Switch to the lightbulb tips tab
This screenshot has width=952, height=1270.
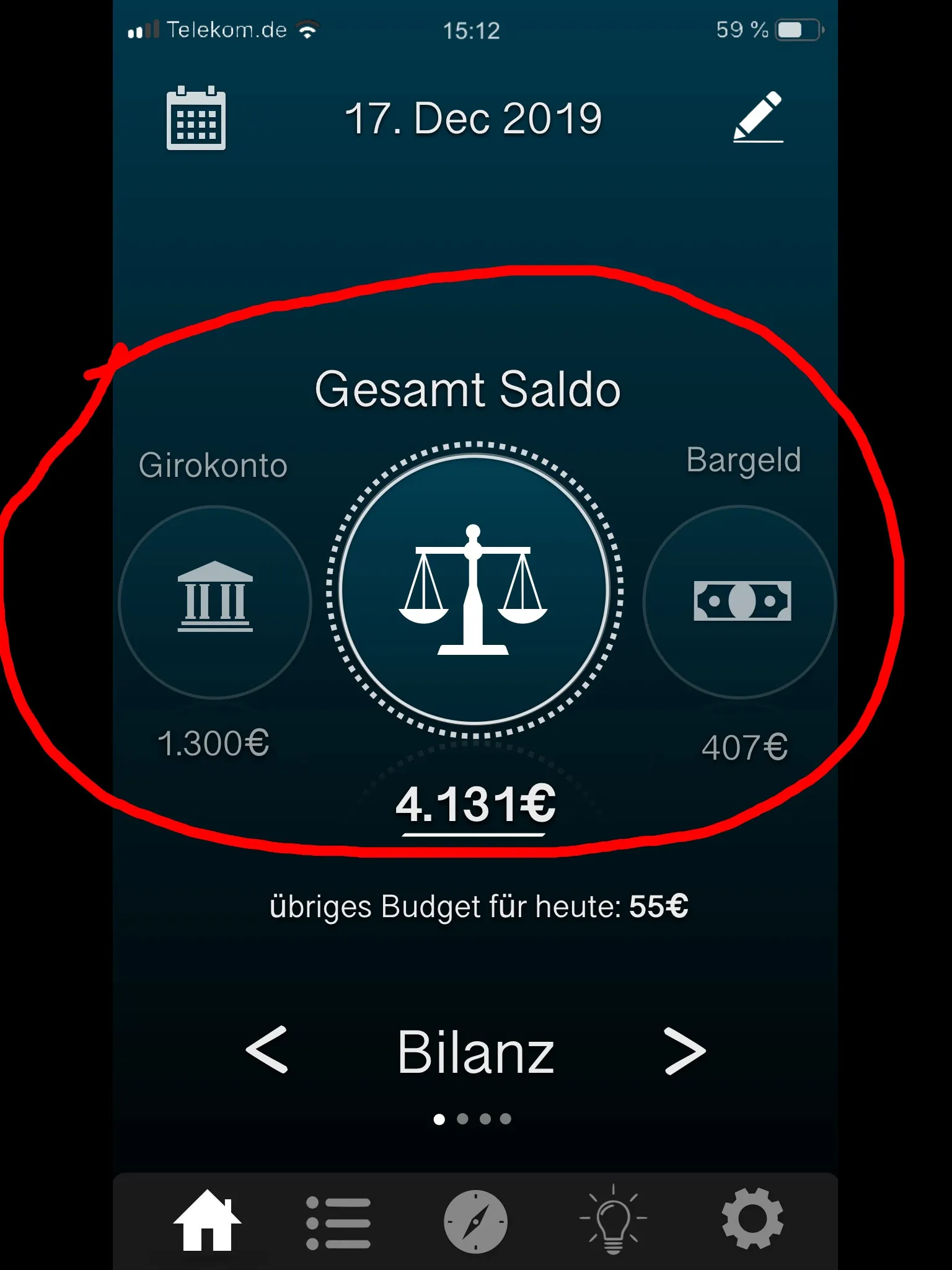point(613,1220)
